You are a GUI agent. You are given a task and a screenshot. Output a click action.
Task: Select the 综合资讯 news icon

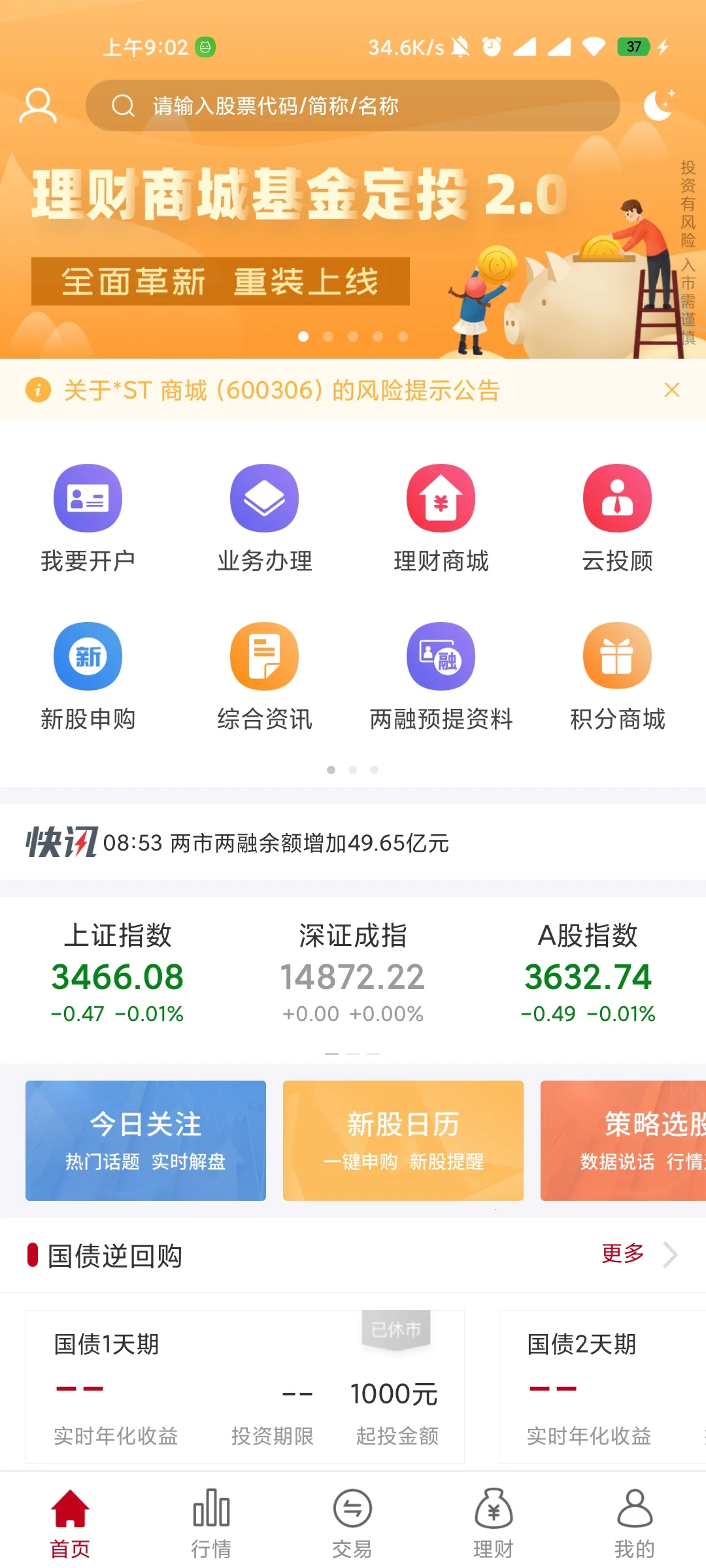click(264, 657)
